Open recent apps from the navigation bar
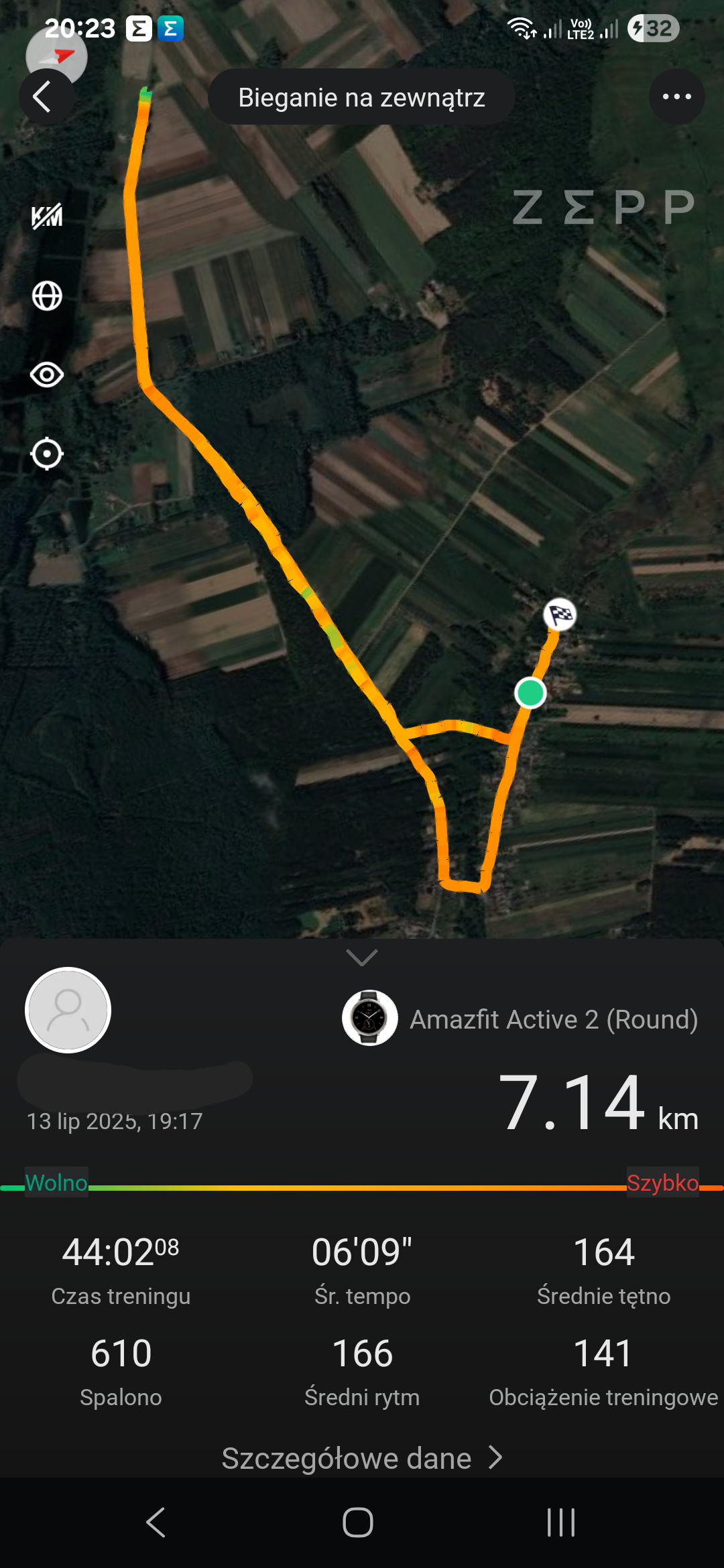 560,1522
